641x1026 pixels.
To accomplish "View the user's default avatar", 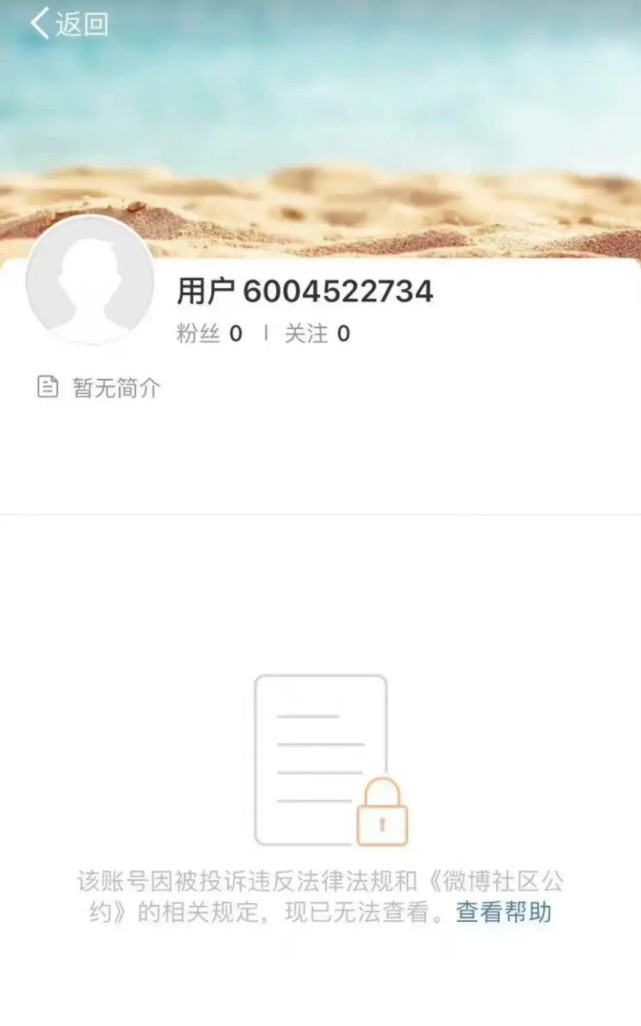I will (x=90, y=281).
